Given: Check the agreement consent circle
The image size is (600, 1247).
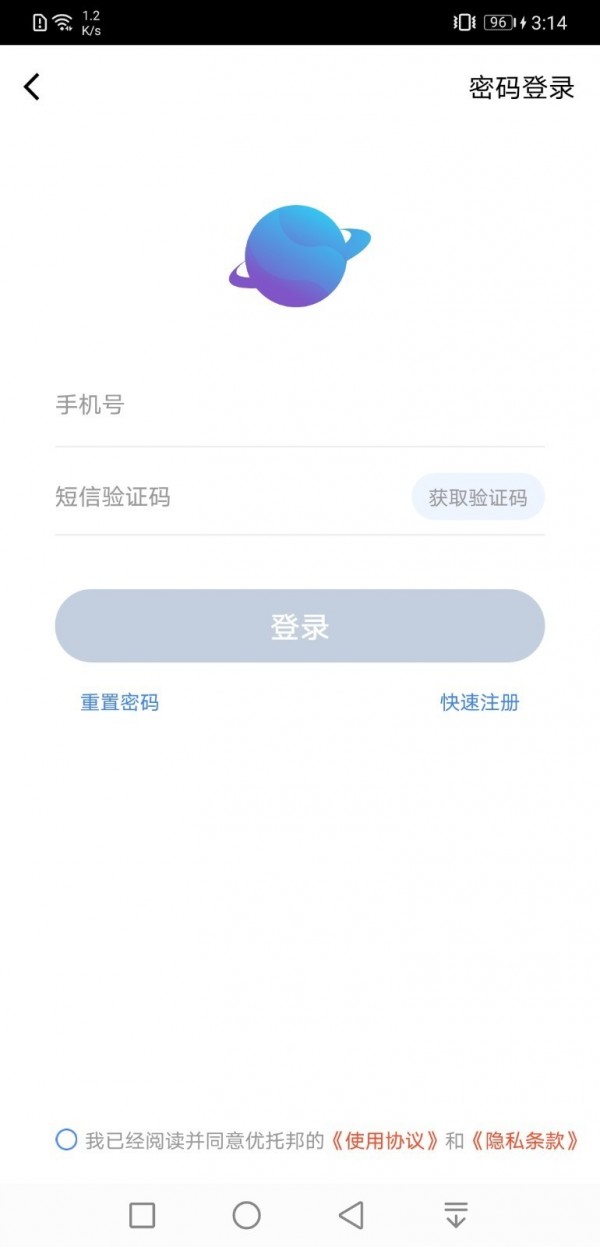Looking at the screenshot, I should (x=66, y=1140).
